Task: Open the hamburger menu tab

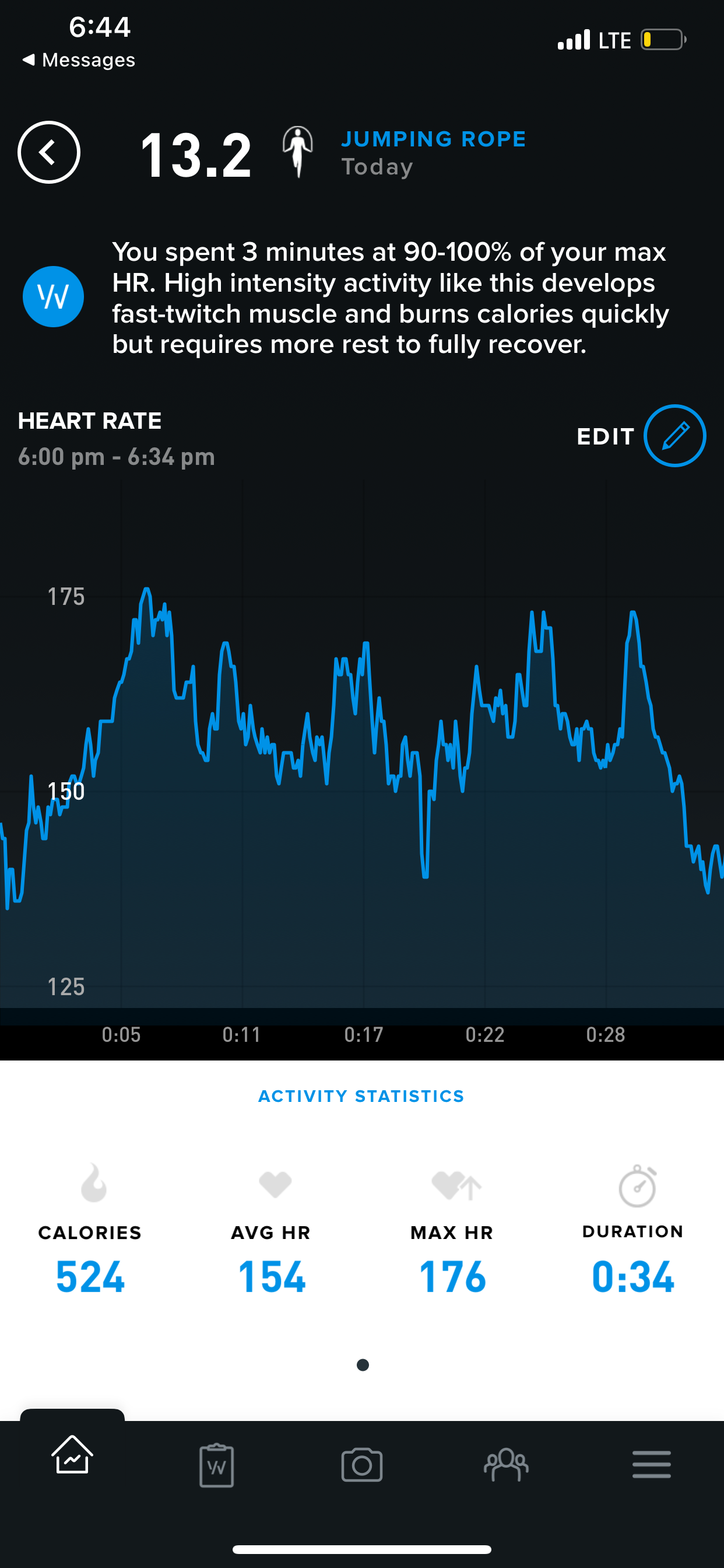Action: [651, 1465]
